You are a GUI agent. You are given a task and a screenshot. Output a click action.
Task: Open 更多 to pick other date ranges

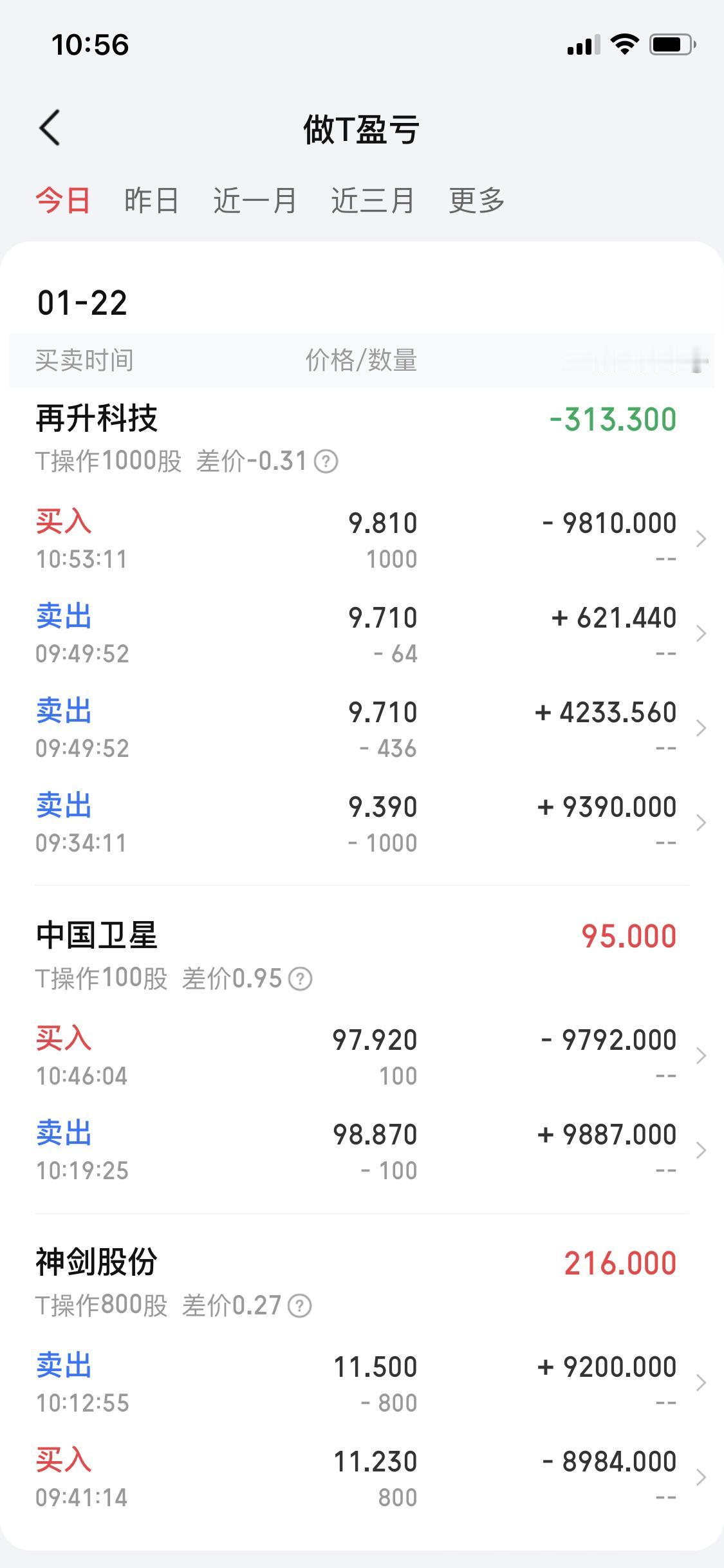coord(476,201)
